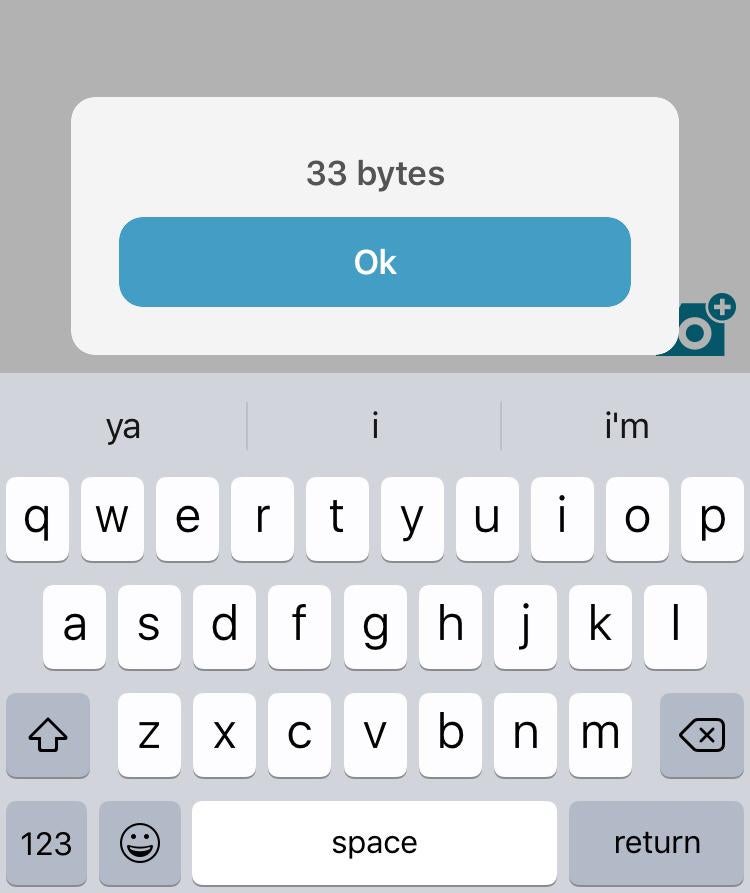The width and height of the screenshot is (750, 893).
Task: Tap the shift key
Action: pyautogui.click(x=48, y=735)
